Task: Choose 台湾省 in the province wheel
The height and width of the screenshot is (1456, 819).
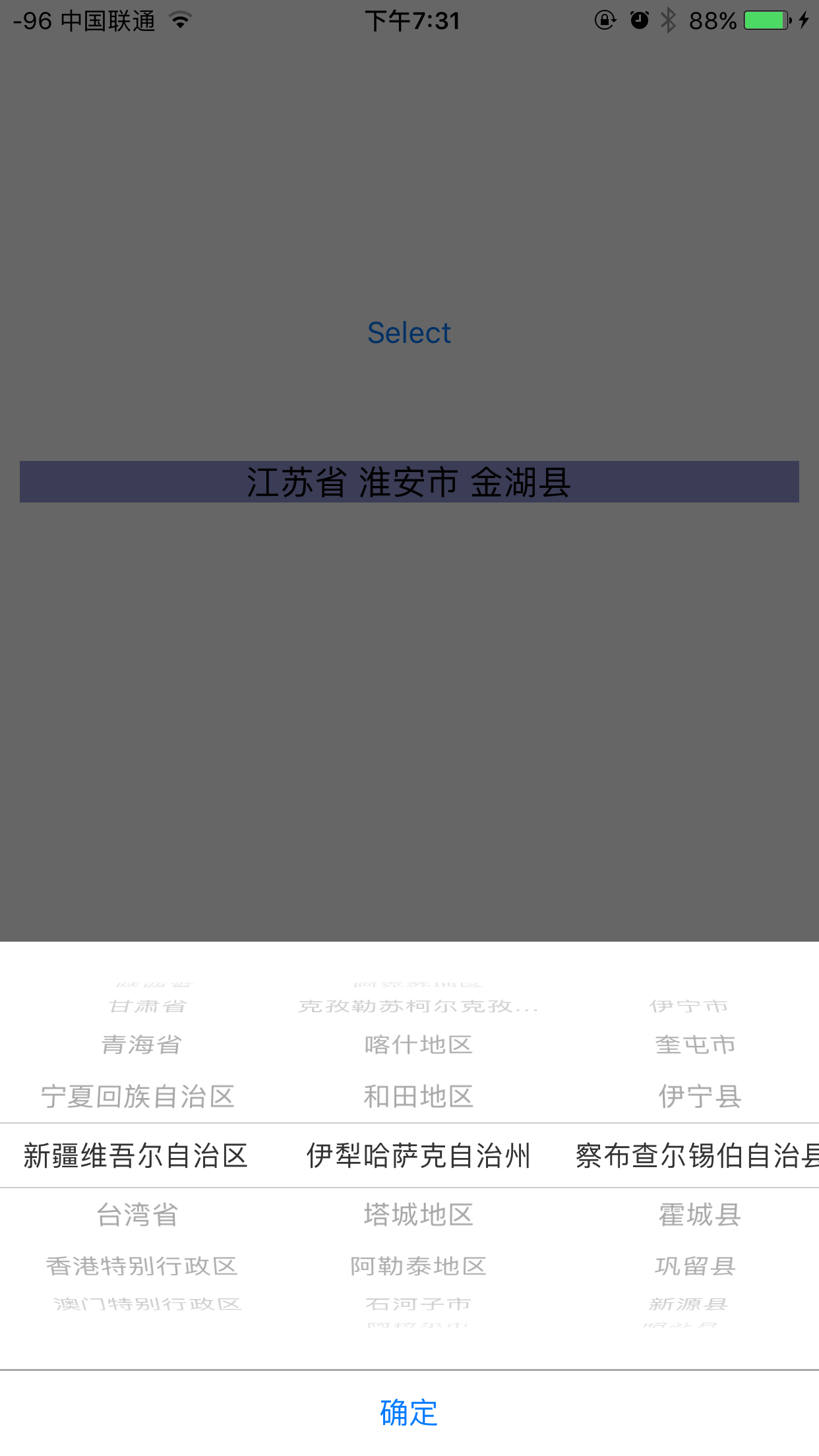Action: click(137, 1215)
